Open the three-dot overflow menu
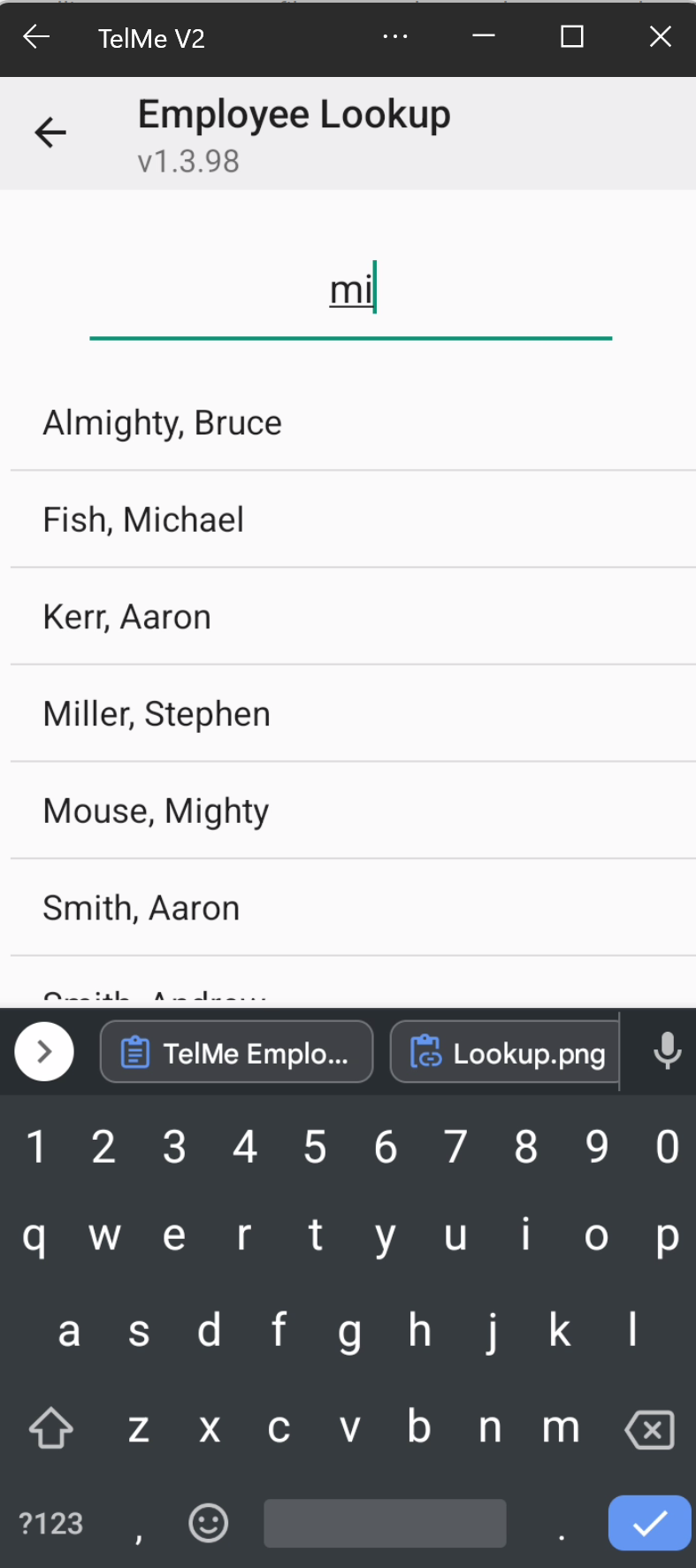This screenshot has width=696, height=1568. pyautogui.click(x=394, y=37)
